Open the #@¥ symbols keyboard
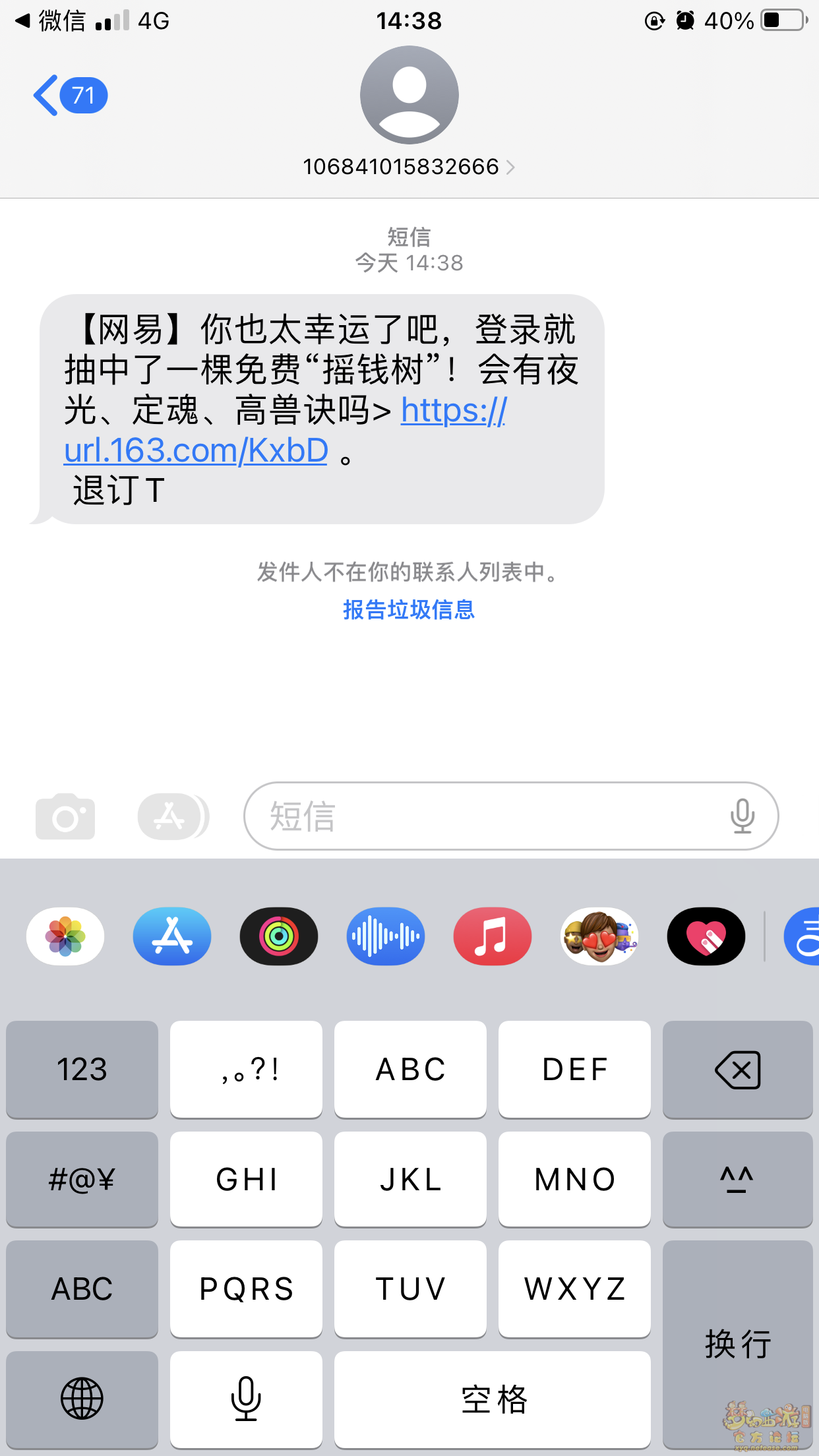 82,1180
